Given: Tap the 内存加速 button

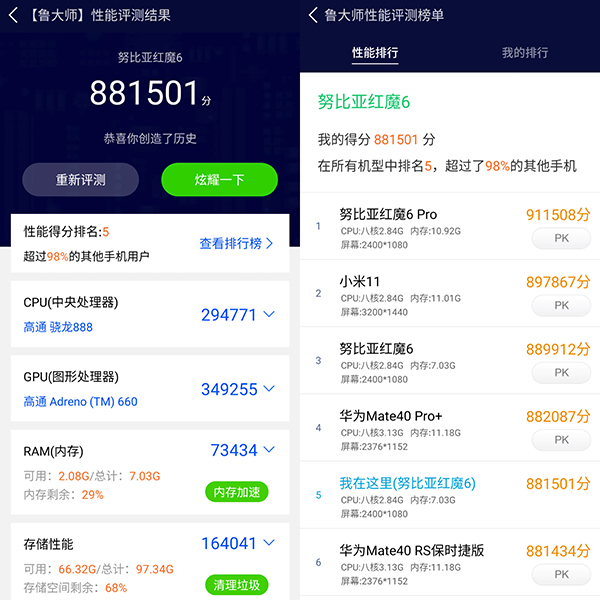Looking at the screenshot, I should 236,491.
